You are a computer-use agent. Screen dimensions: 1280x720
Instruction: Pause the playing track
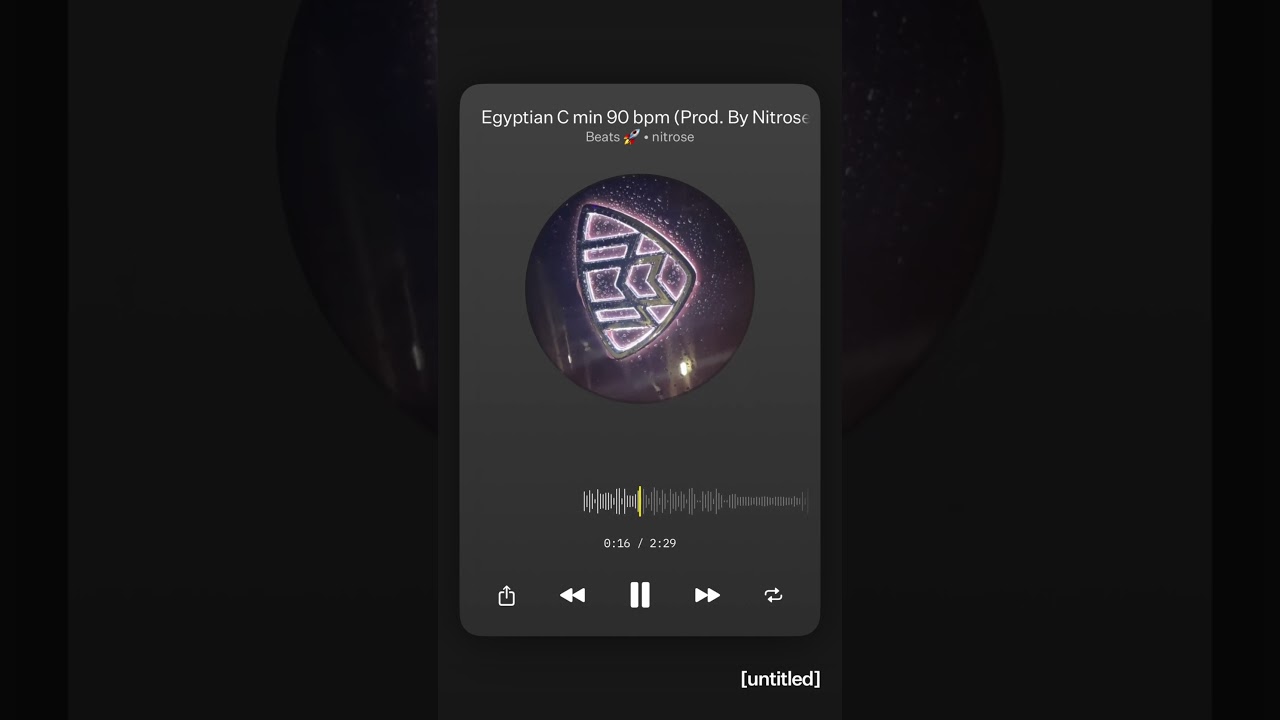(640, 596)
